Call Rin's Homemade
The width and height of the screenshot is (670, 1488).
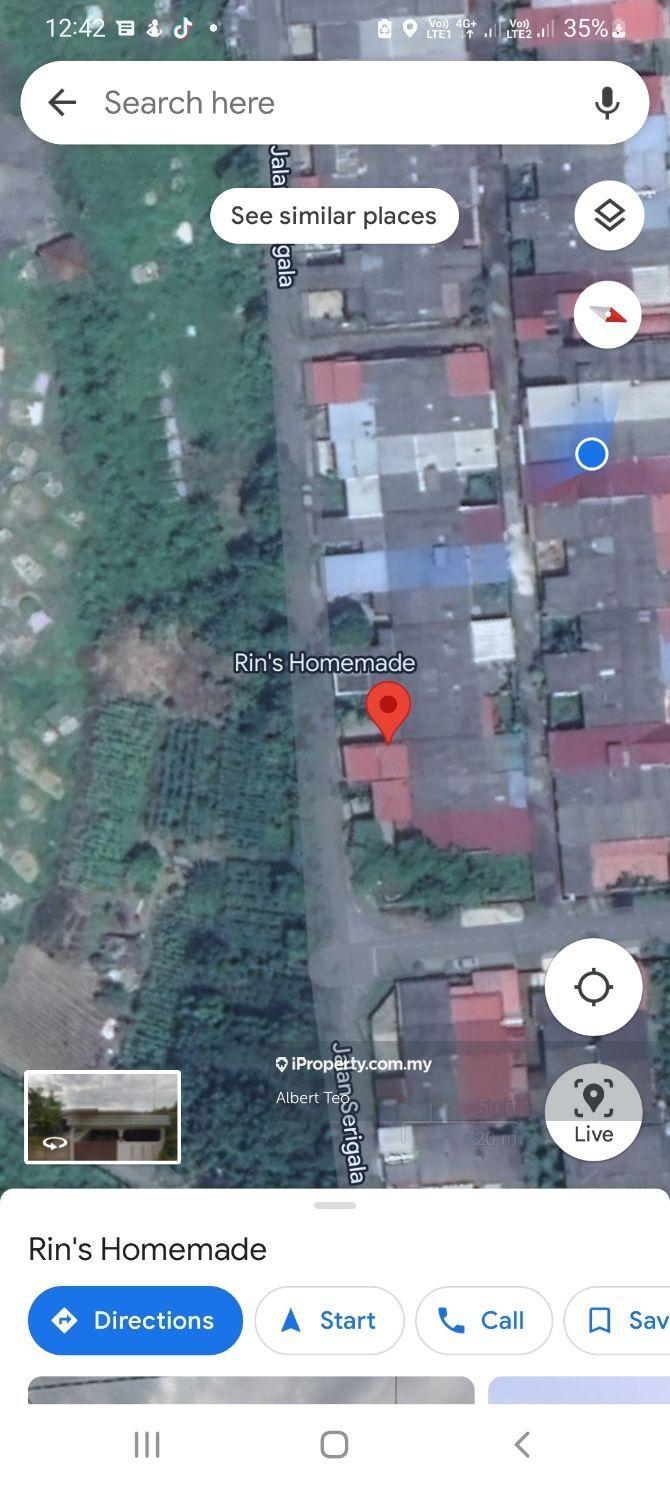click(x=483, y=1320)
